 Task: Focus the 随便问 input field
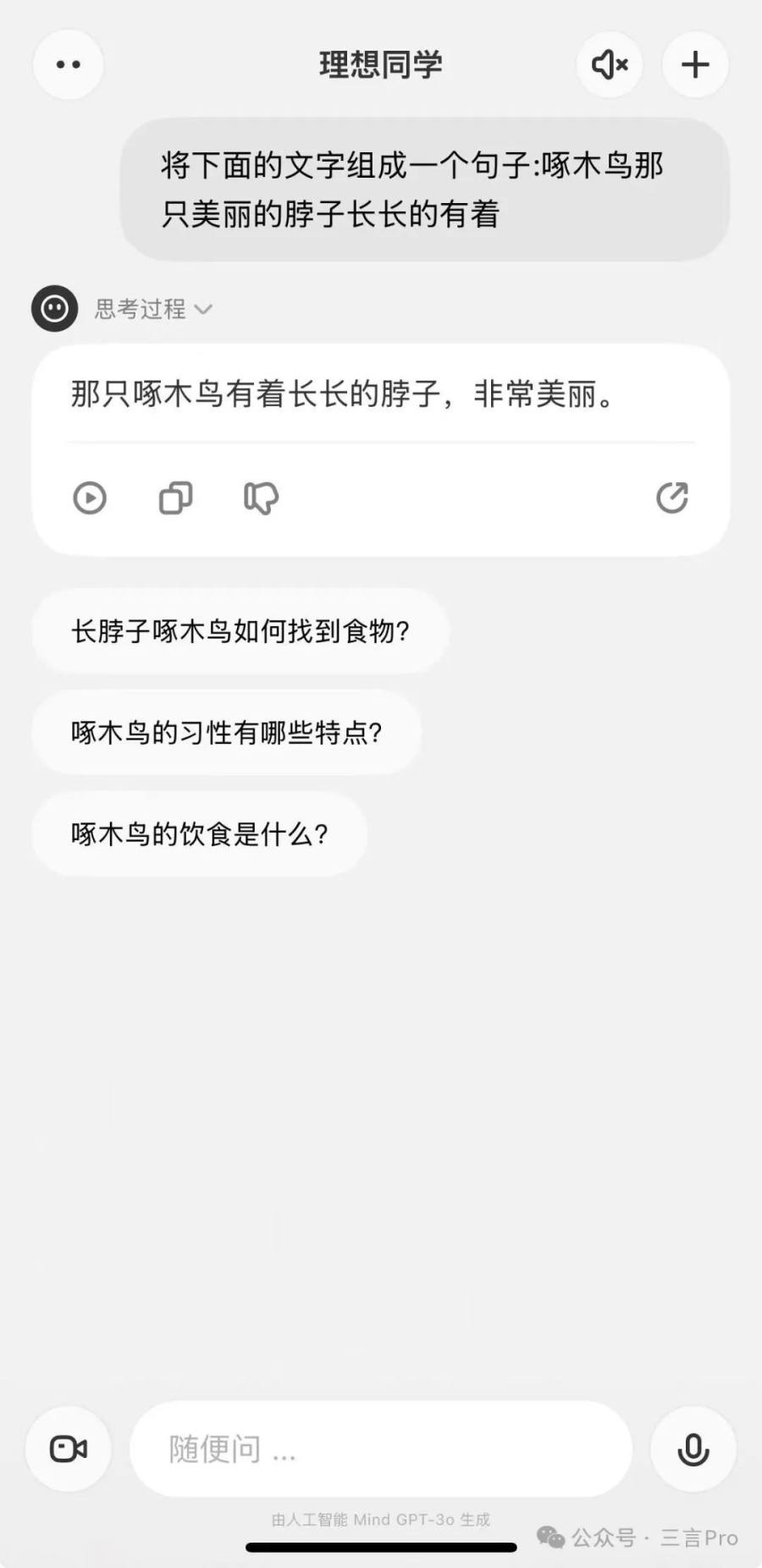click(381, 1449)
